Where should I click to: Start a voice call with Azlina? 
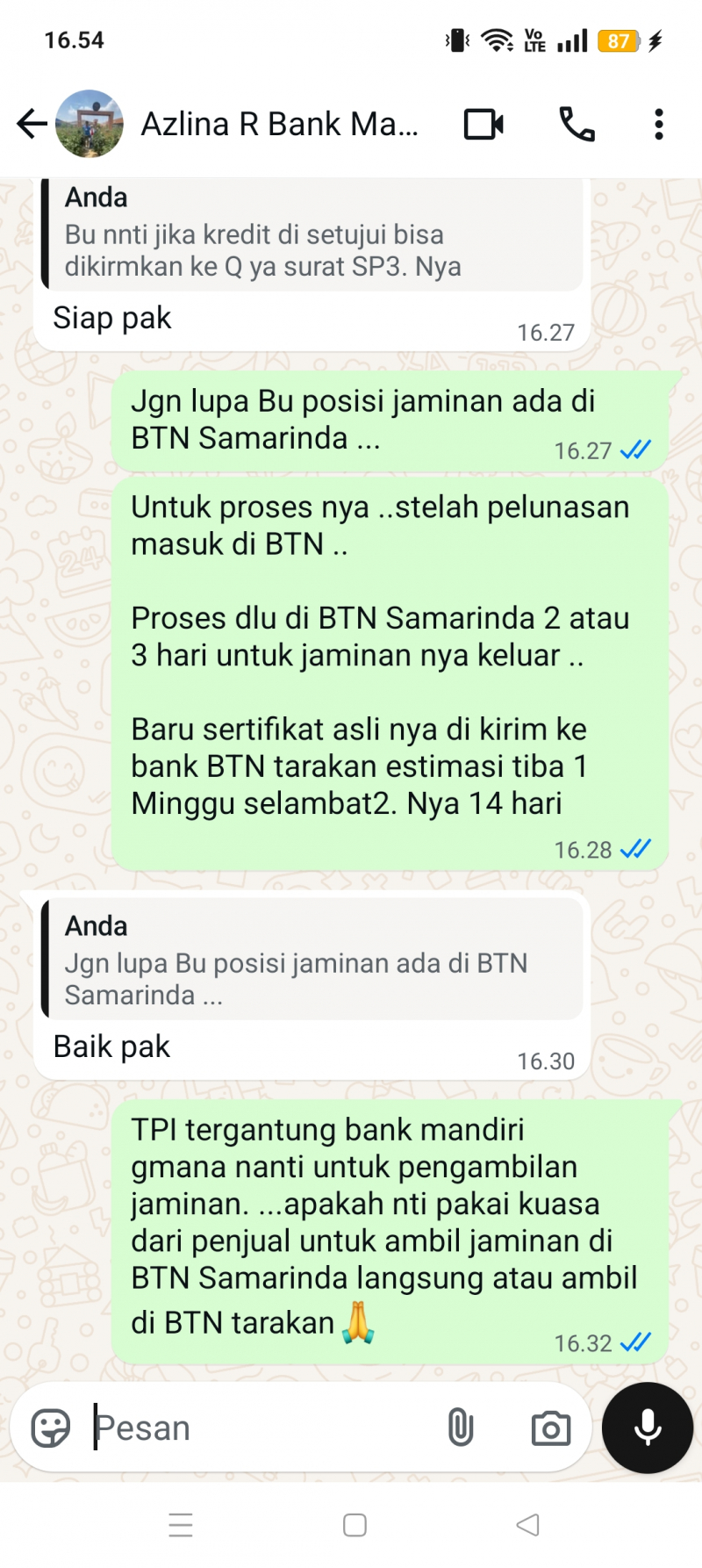577,124
